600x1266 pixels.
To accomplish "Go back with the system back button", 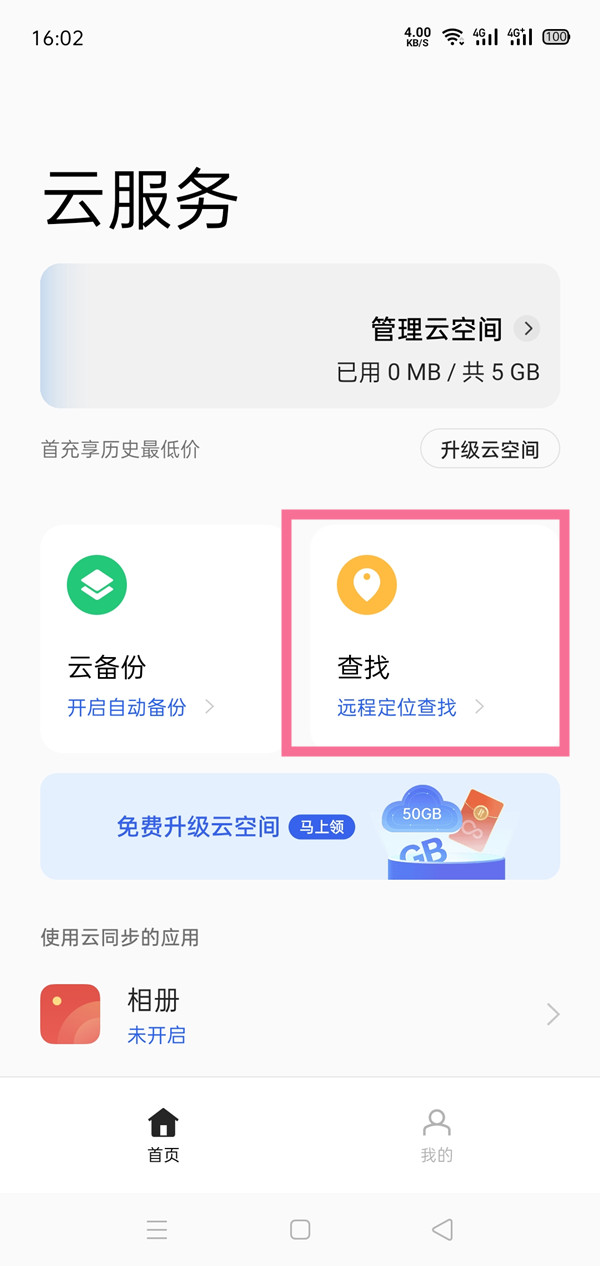I will point(442,1229).
